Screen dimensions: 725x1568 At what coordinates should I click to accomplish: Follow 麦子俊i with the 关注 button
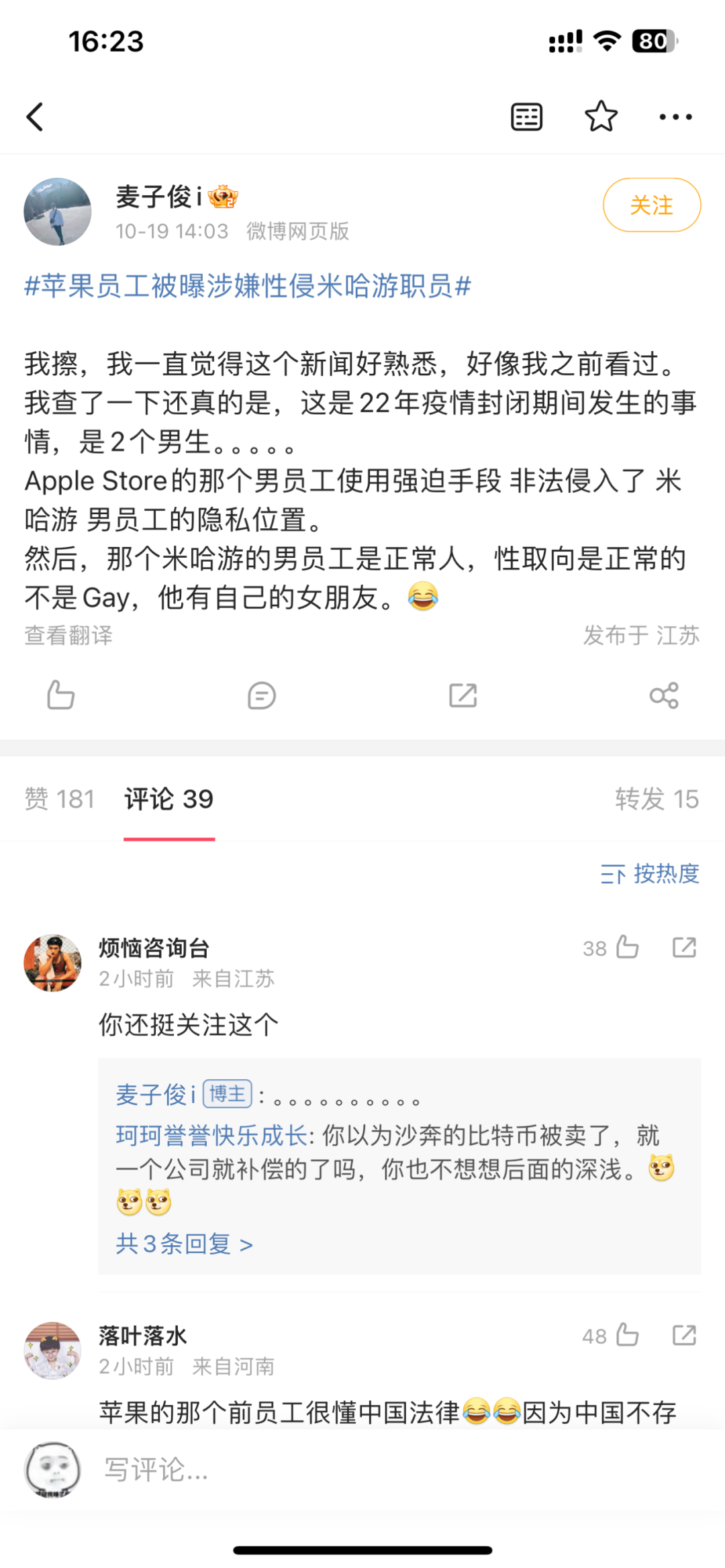pyautogui.click(x=651, y=205)
